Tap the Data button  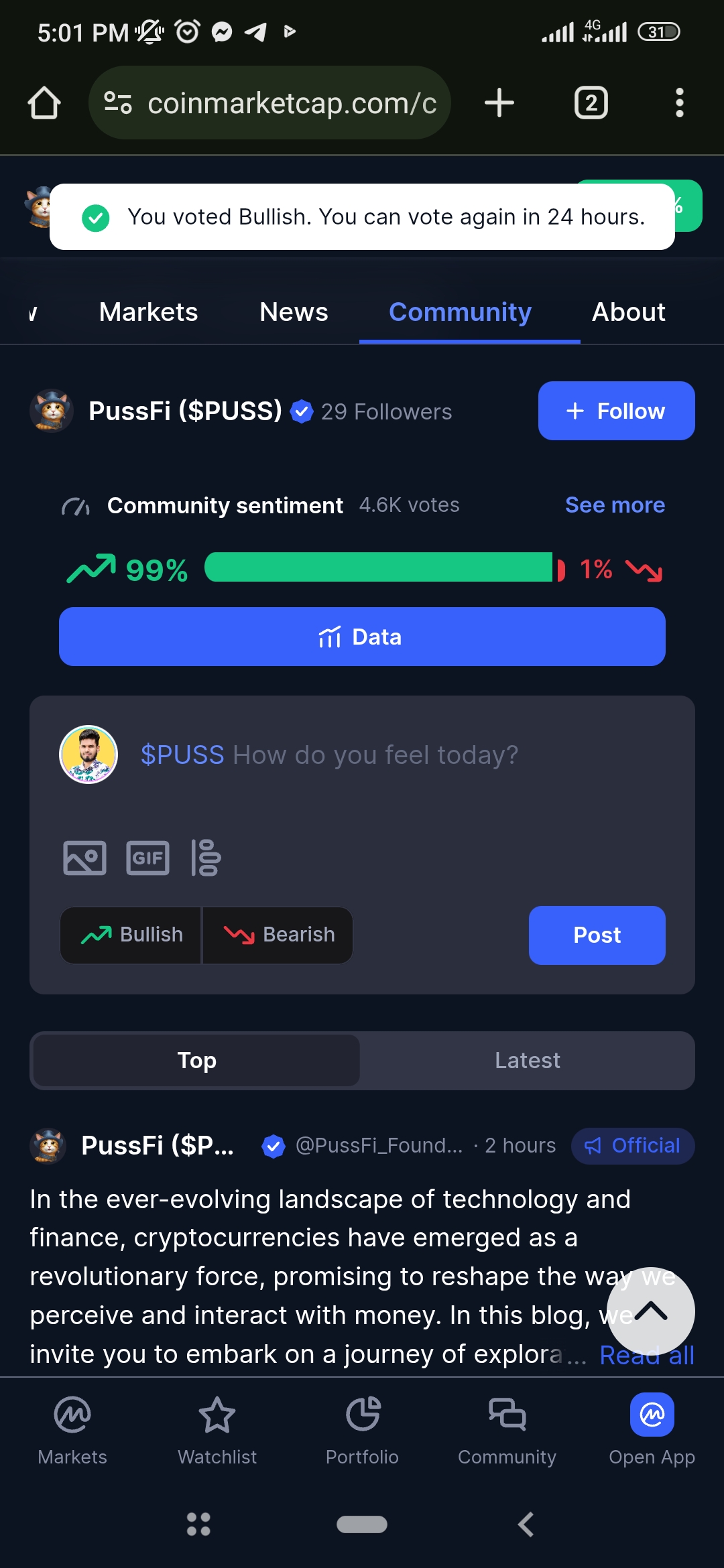(362, 637)
